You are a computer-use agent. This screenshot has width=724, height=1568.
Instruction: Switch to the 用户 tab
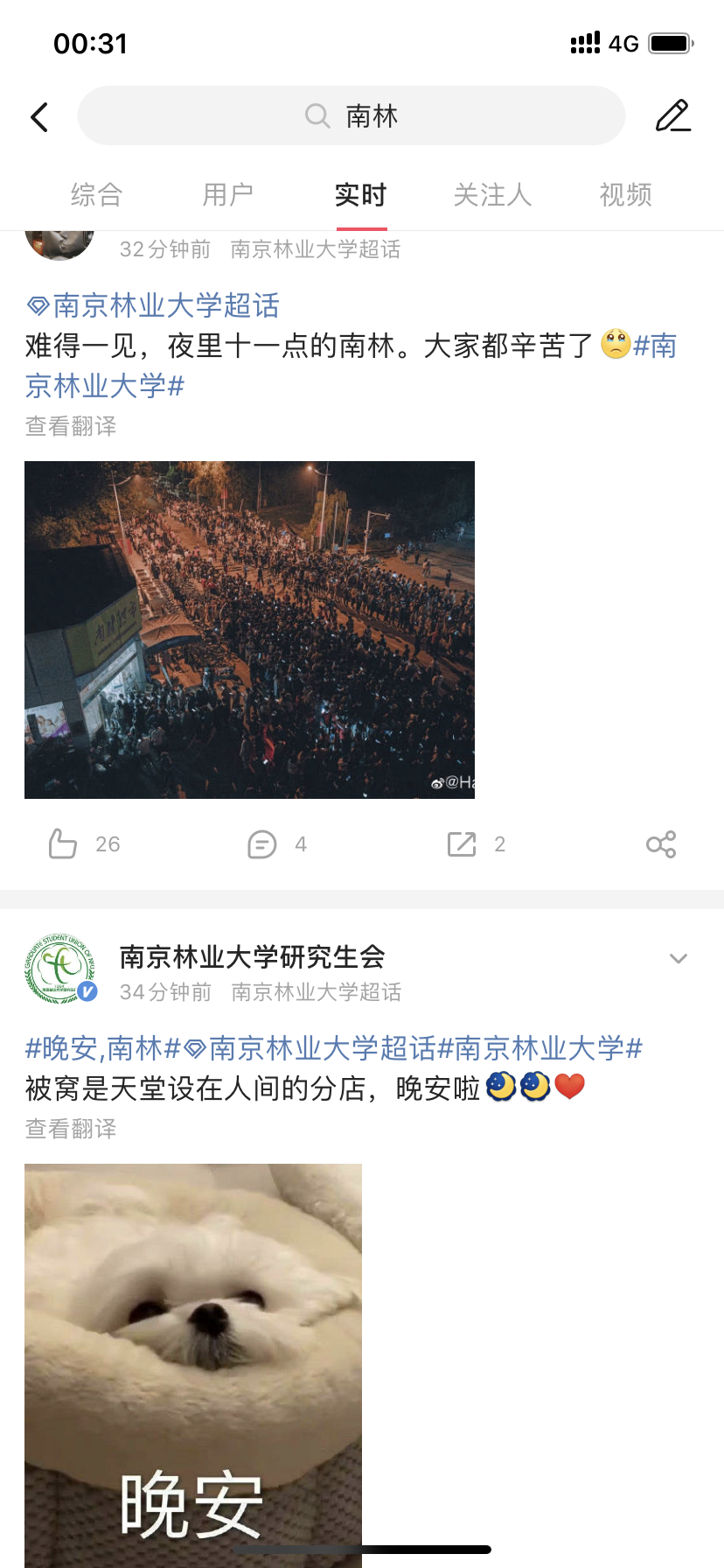[x=228, y=194]
